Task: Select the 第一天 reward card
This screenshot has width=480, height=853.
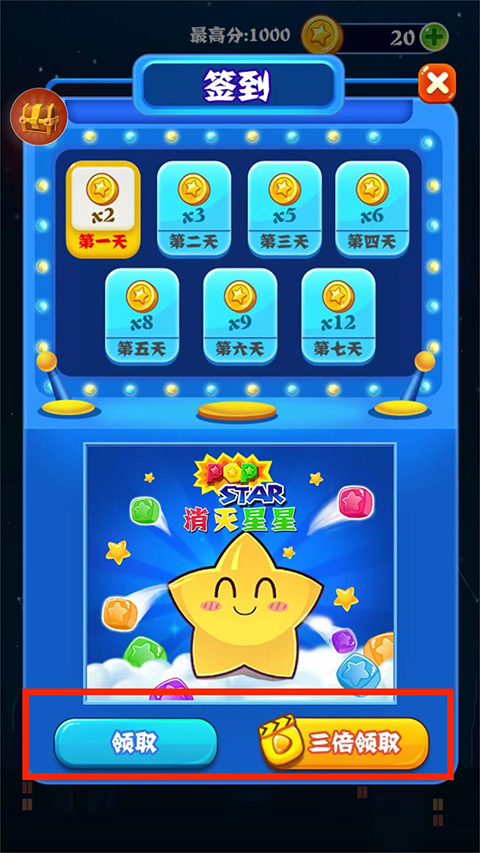Action: coord(103,209)
